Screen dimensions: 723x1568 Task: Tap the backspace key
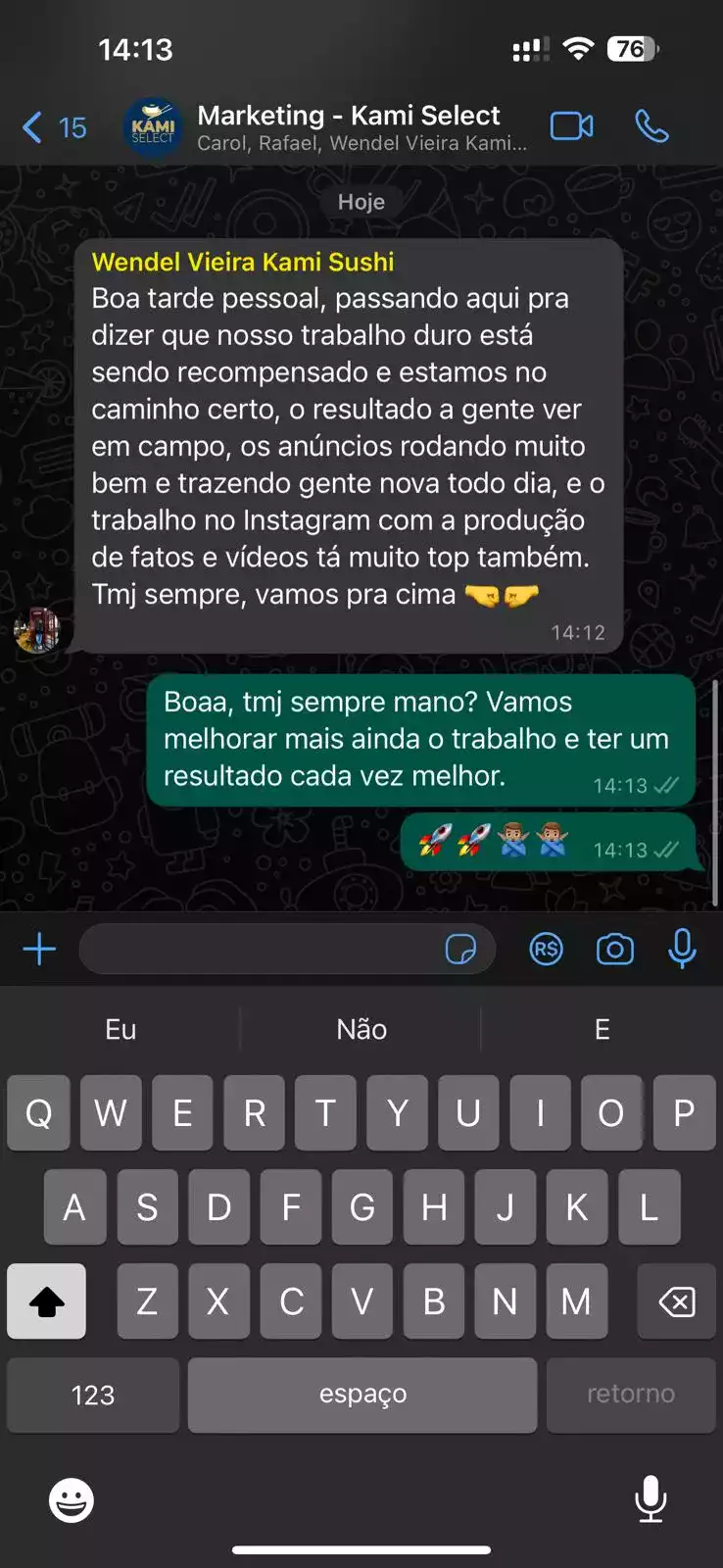tap(676, 1301)
